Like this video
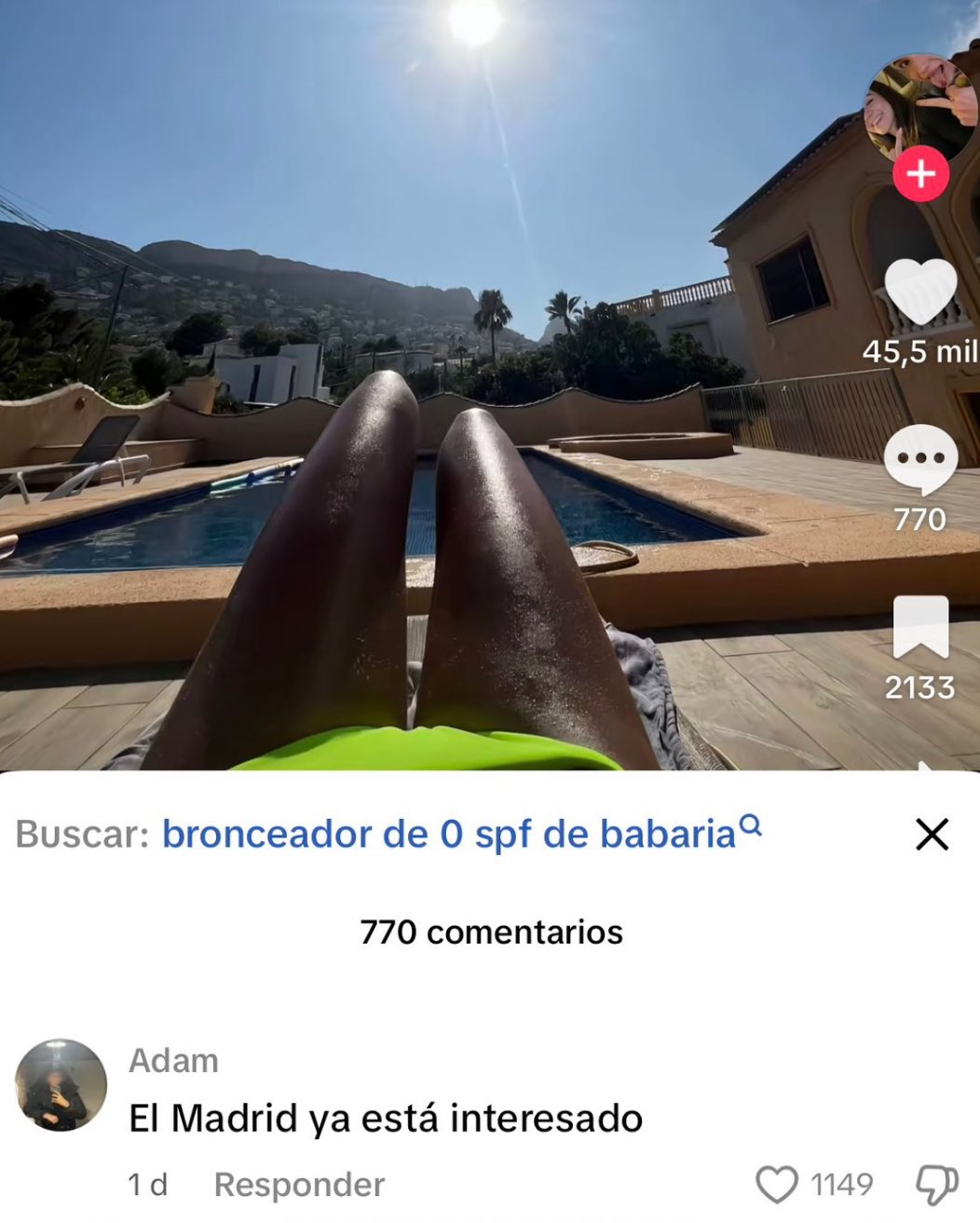The width and height of the screenshot is (980, 1223). [919, 292]
